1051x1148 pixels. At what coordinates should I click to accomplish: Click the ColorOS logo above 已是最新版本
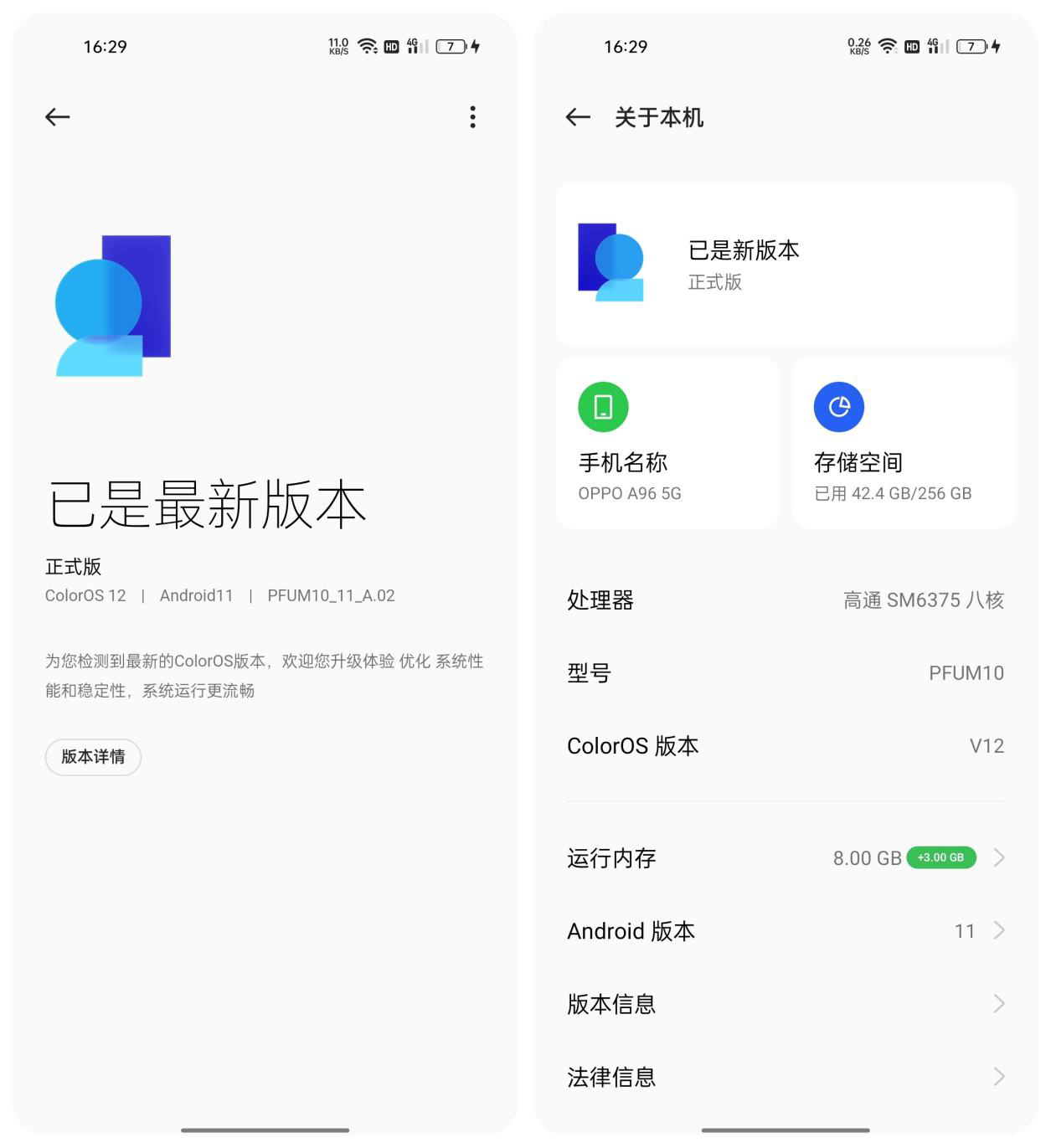click(x=113, y=306)
